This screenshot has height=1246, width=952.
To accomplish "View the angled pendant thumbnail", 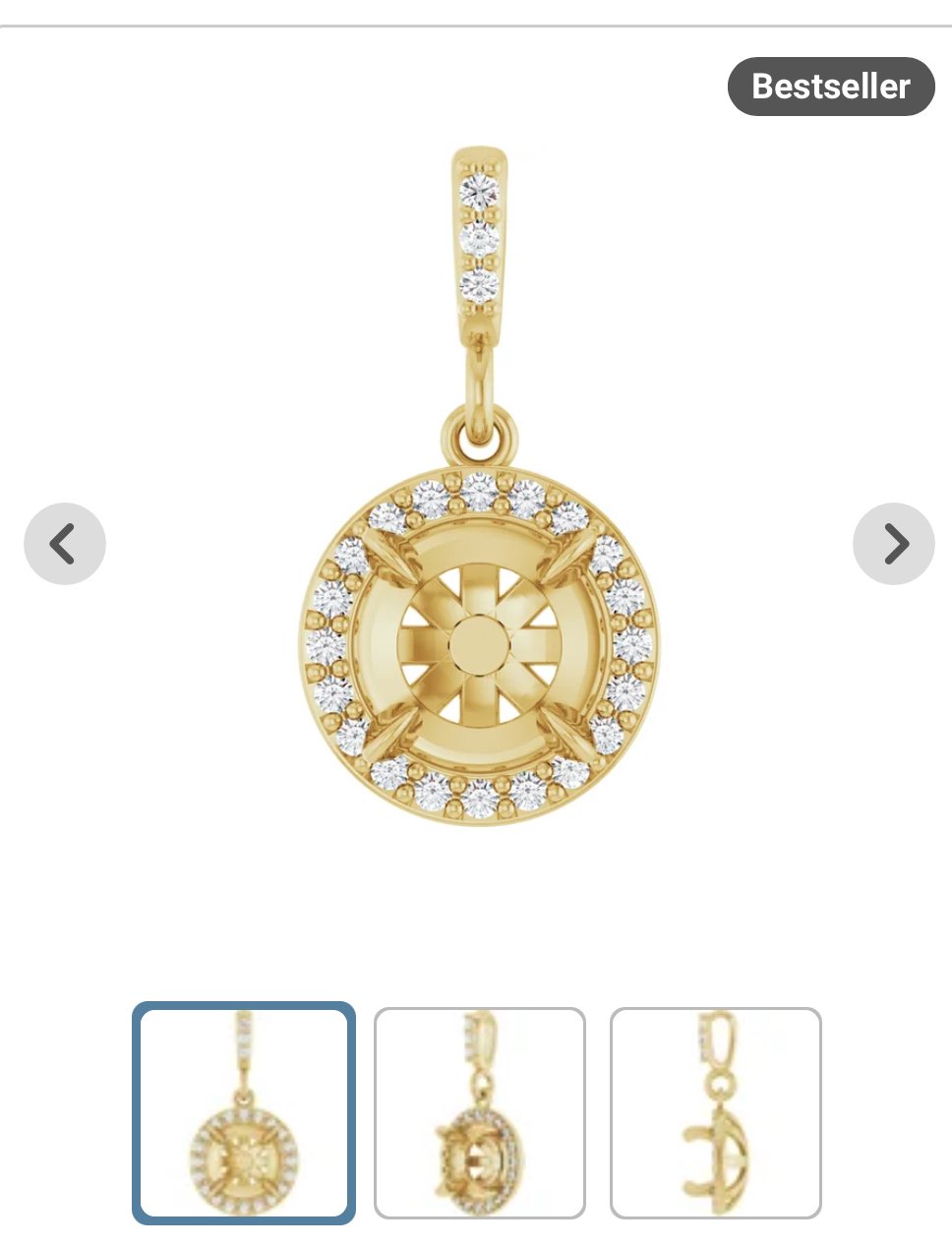I will tap(480, 1112).
